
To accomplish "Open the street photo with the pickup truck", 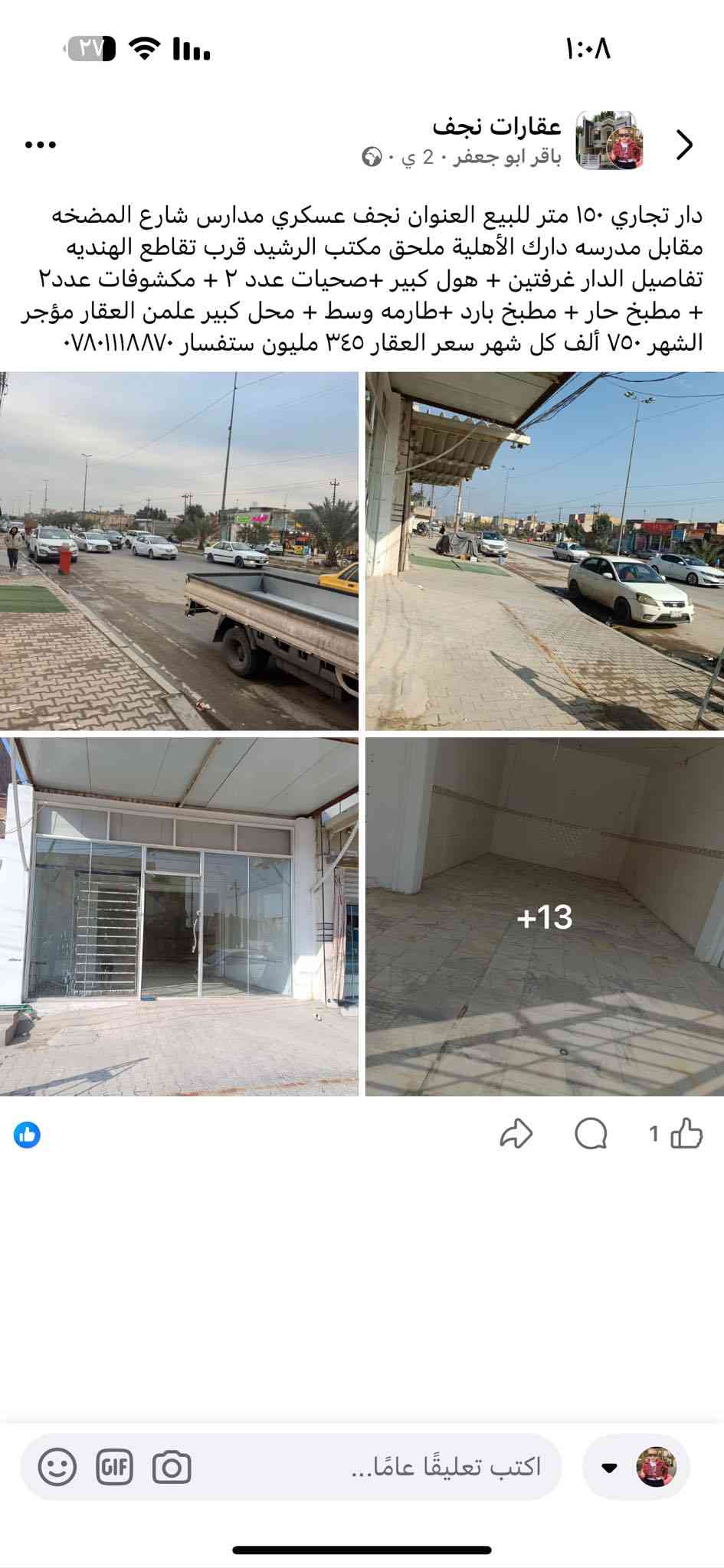I will tap(179, 550).
